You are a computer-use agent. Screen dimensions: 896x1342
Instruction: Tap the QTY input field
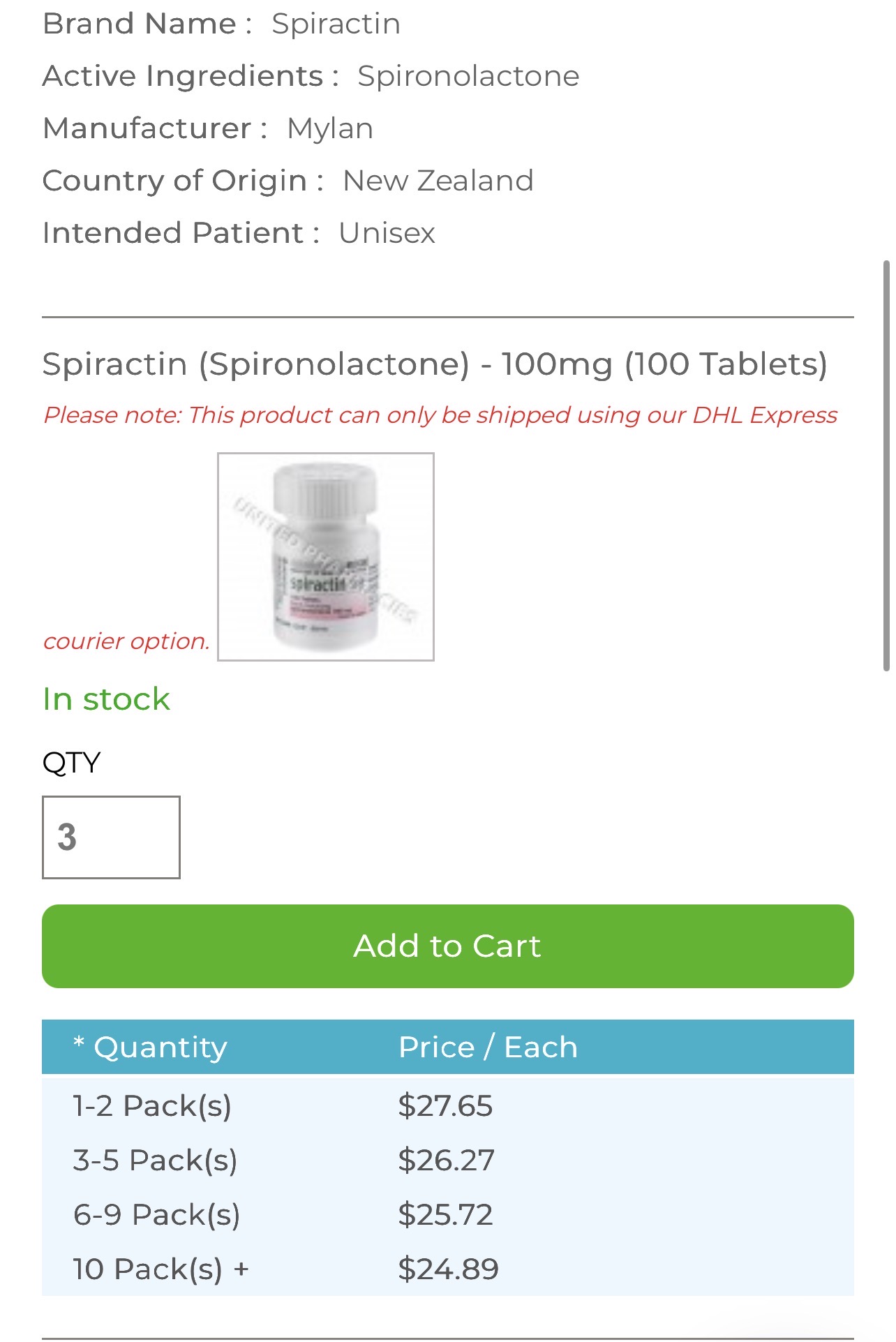[111, 837]
